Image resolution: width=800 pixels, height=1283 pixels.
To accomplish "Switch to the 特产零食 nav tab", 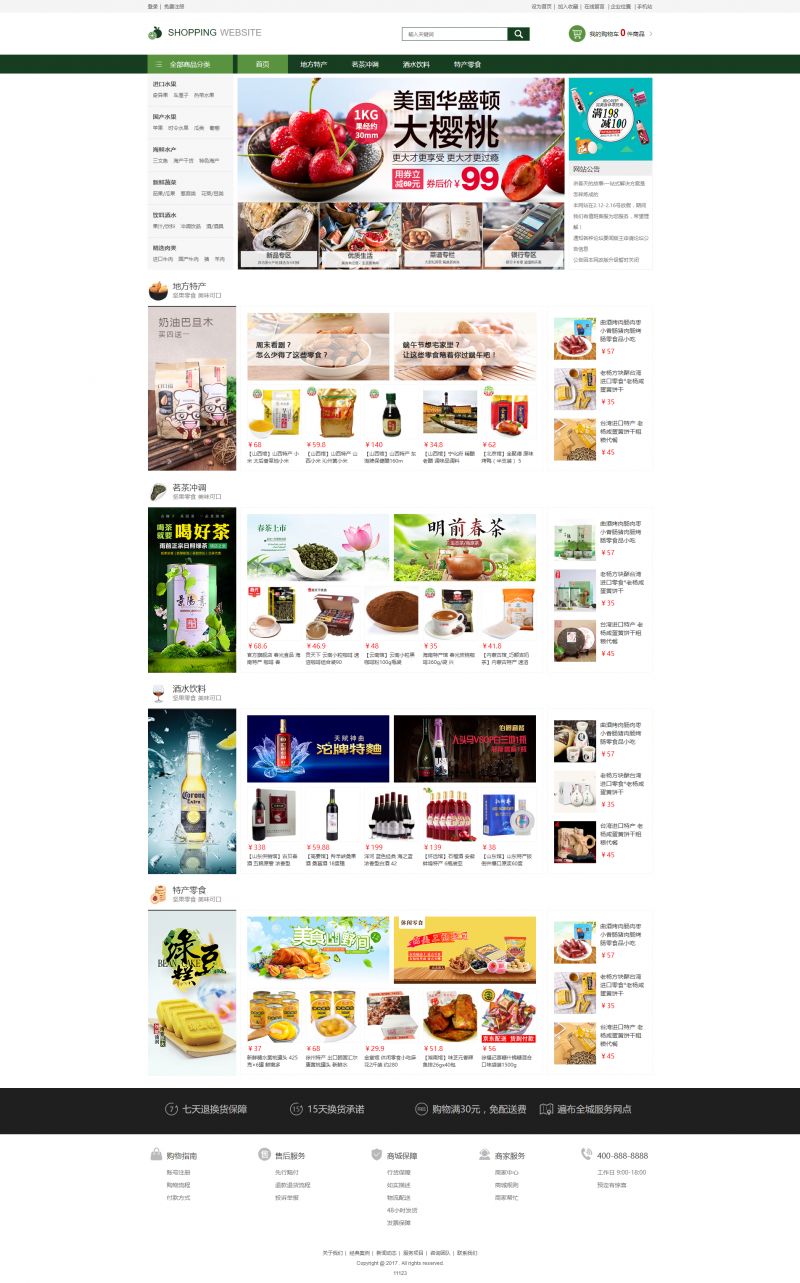I will click(x=467, y=64).
